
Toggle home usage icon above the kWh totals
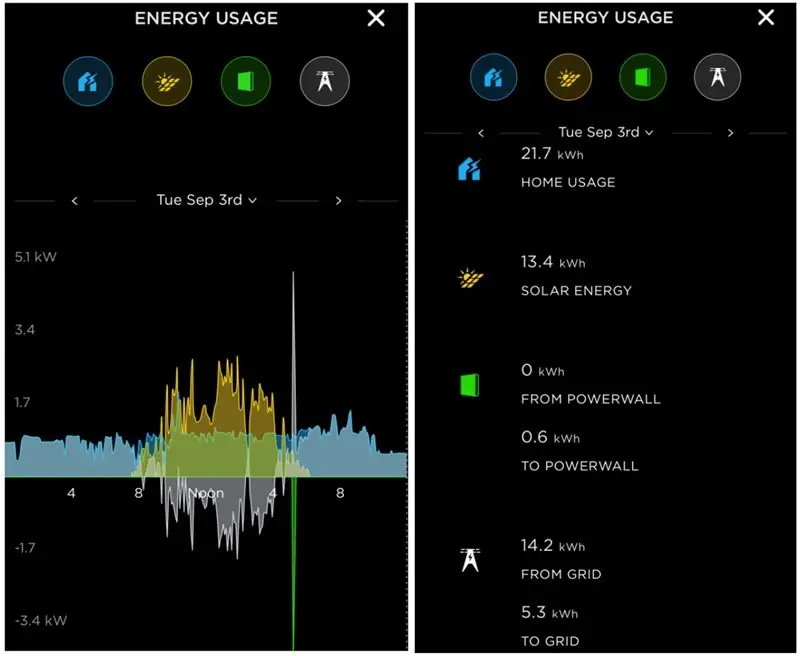[x=493, y=77]
